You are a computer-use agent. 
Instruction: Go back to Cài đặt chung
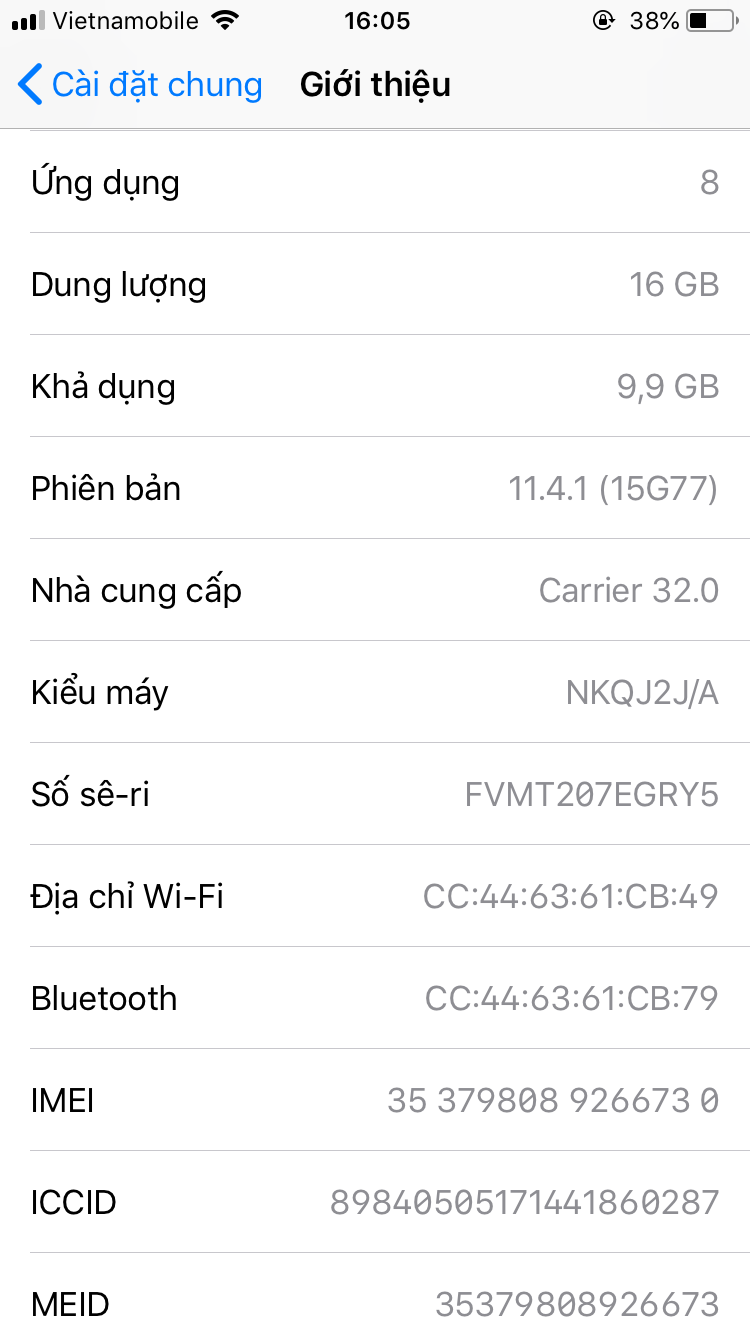(140, 85)
